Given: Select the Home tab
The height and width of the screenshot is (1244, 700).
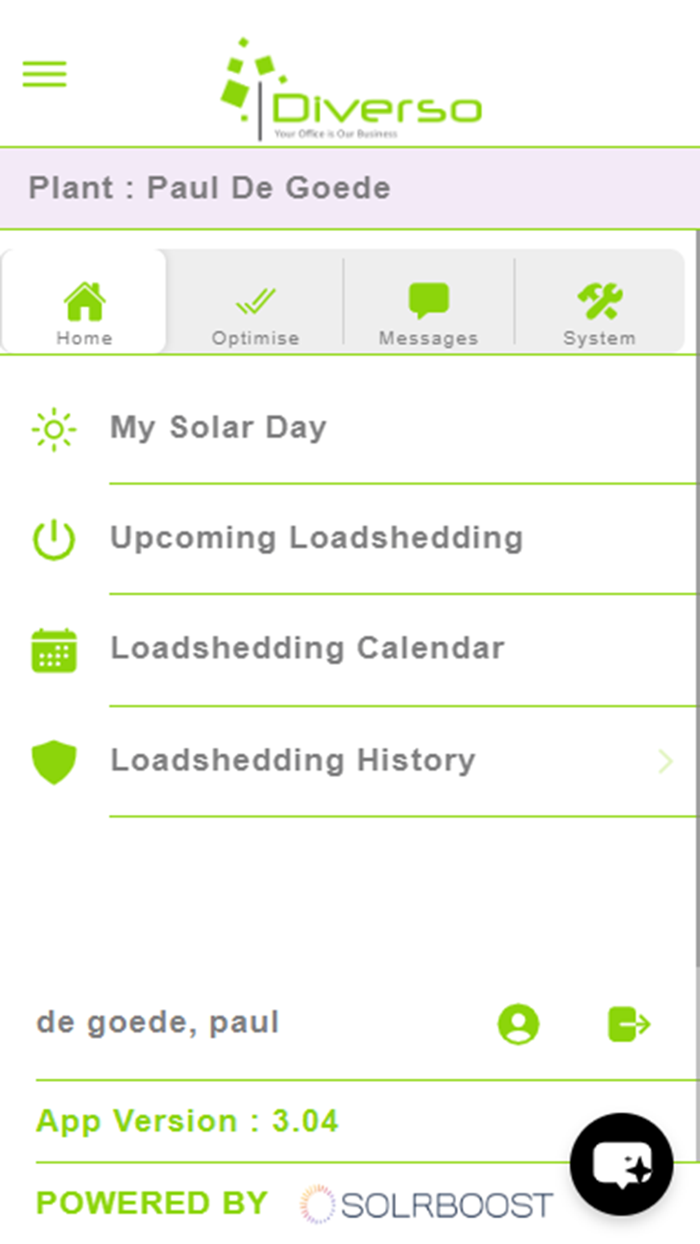Looking at the screenshot, I should (x=84, y=312).
